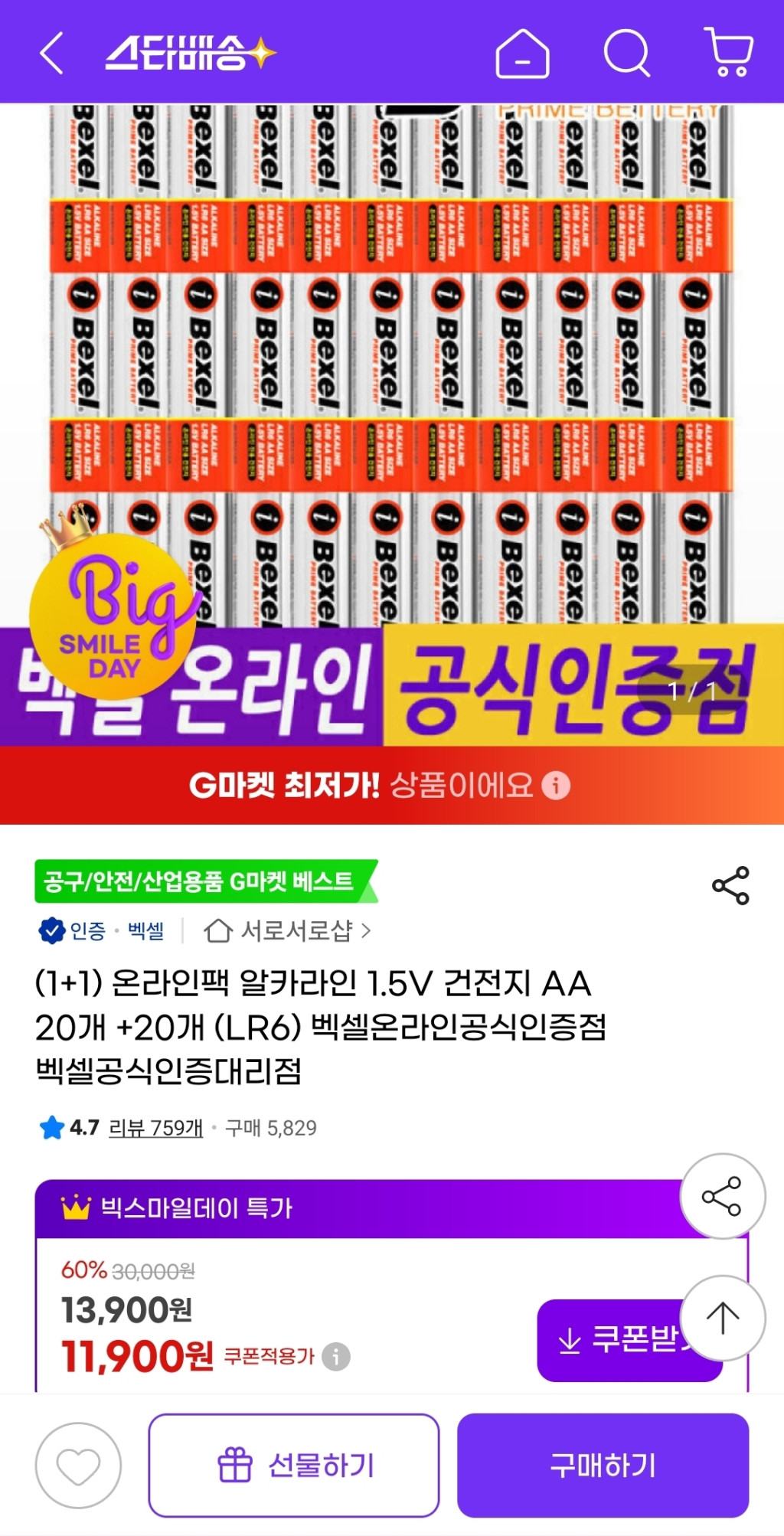
Task: Open the home icon in header
Action: tap(522, 54)
